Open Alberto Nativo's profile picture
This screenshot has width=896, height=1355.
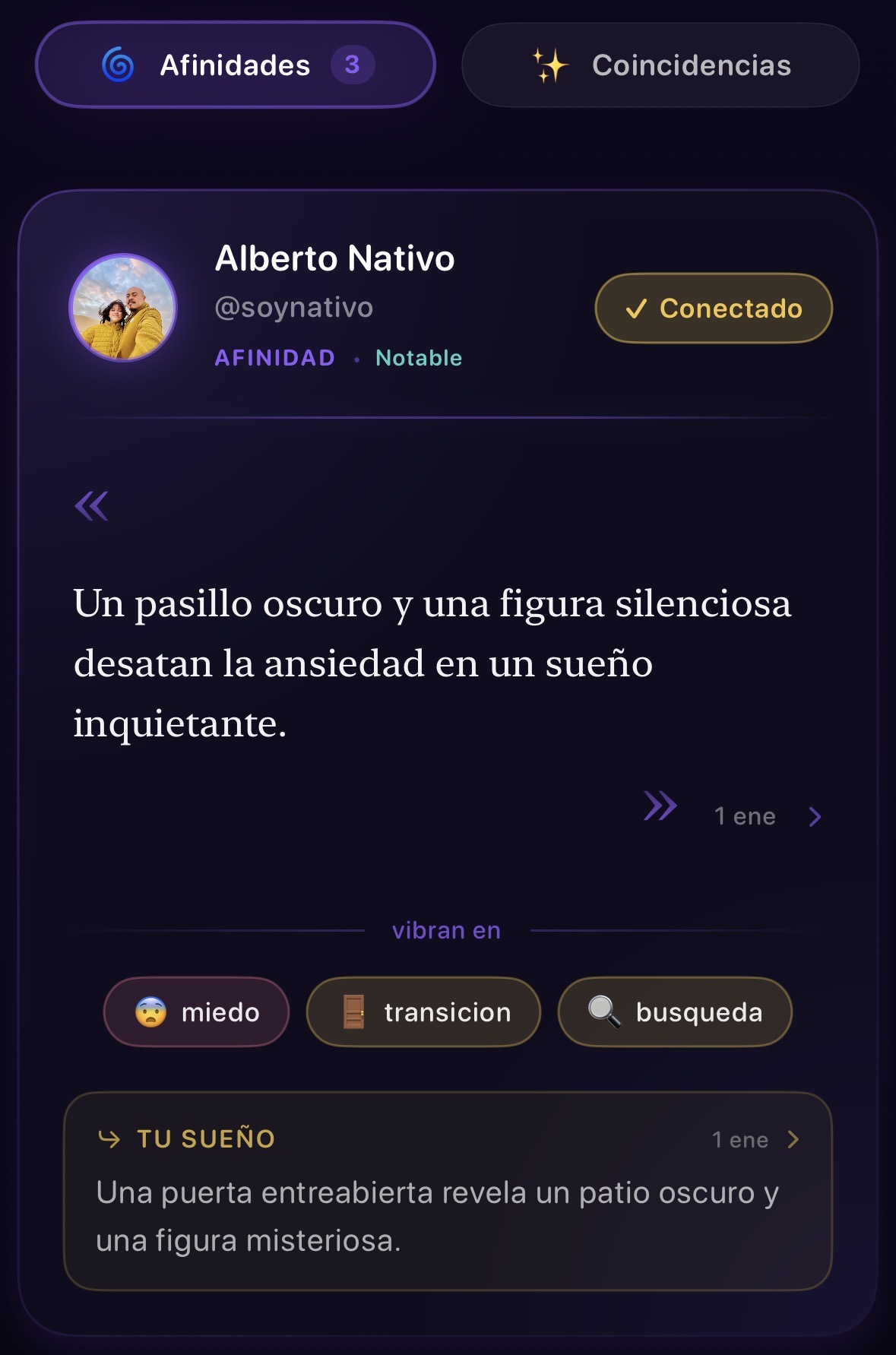coord(123,308)
